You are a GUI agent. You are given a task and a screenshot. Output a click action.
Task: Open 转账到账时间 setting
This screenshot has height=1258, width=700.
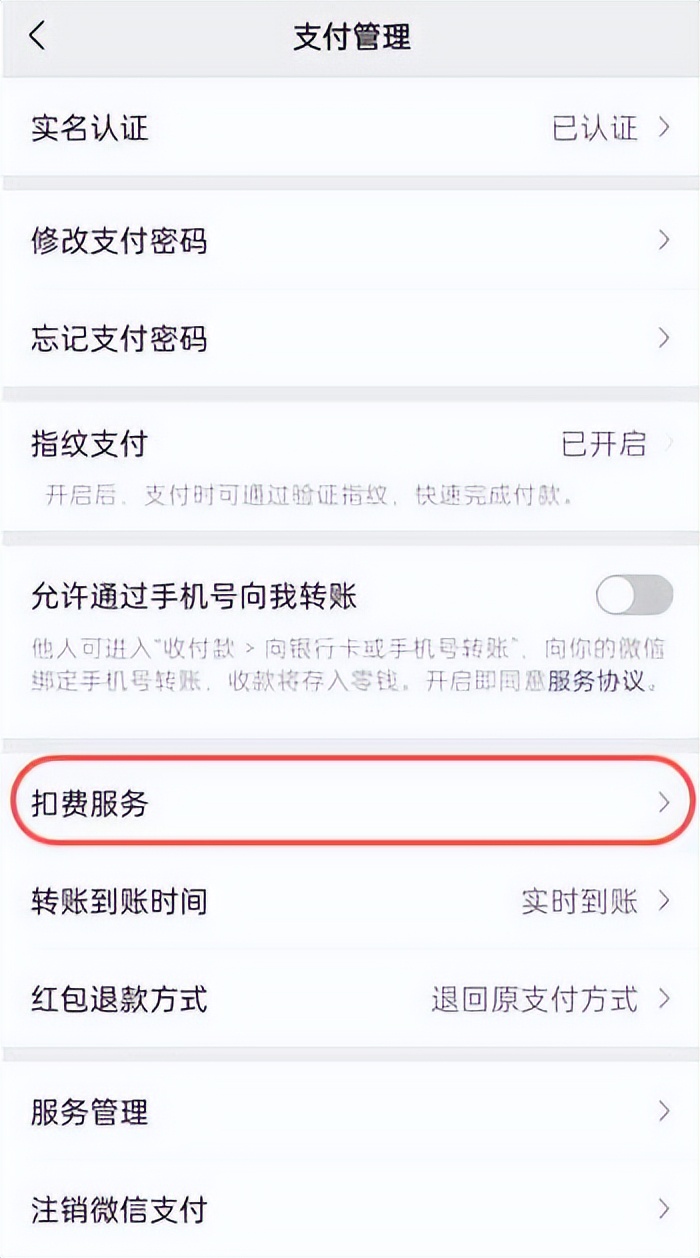350,901
